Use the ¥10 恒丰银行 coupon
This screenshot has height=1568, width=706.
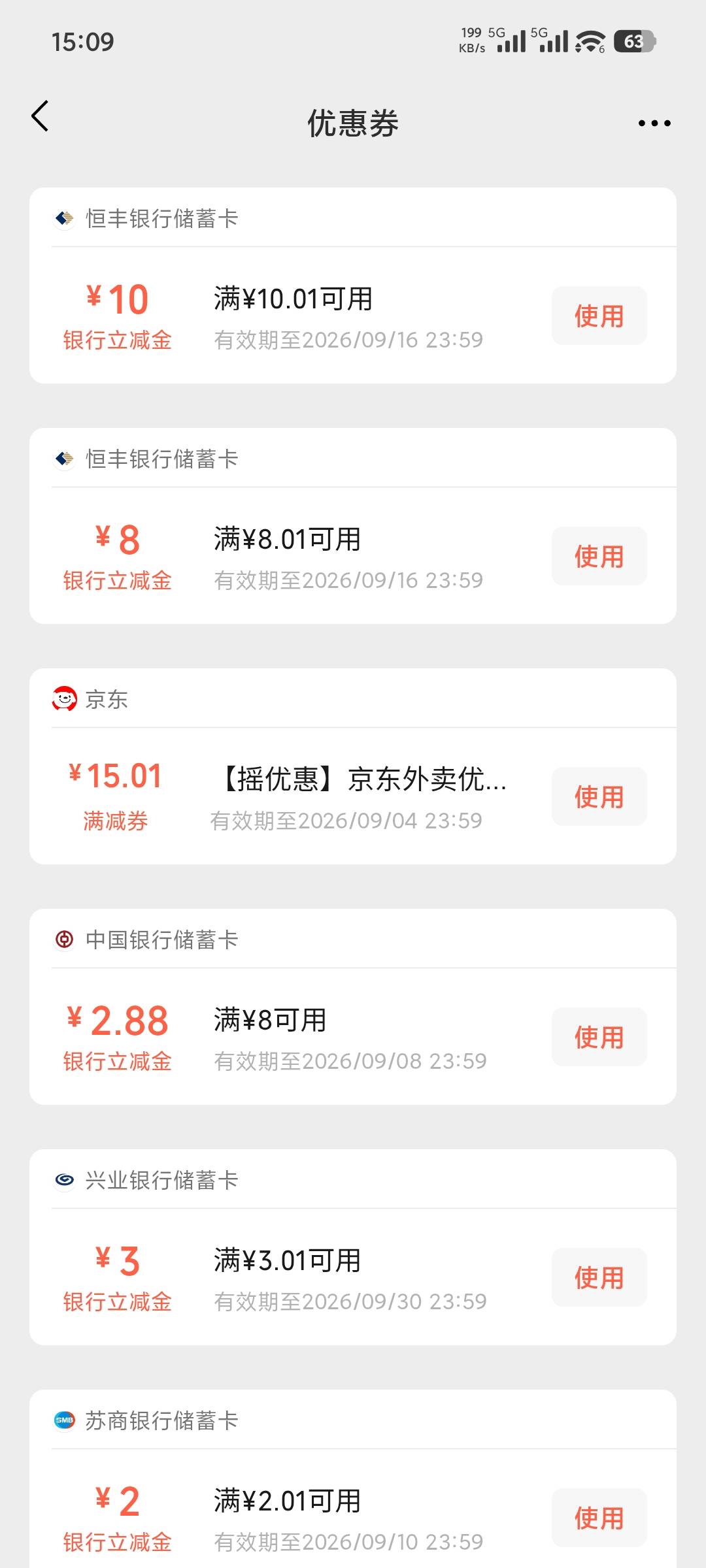click(x=599, y=316)
